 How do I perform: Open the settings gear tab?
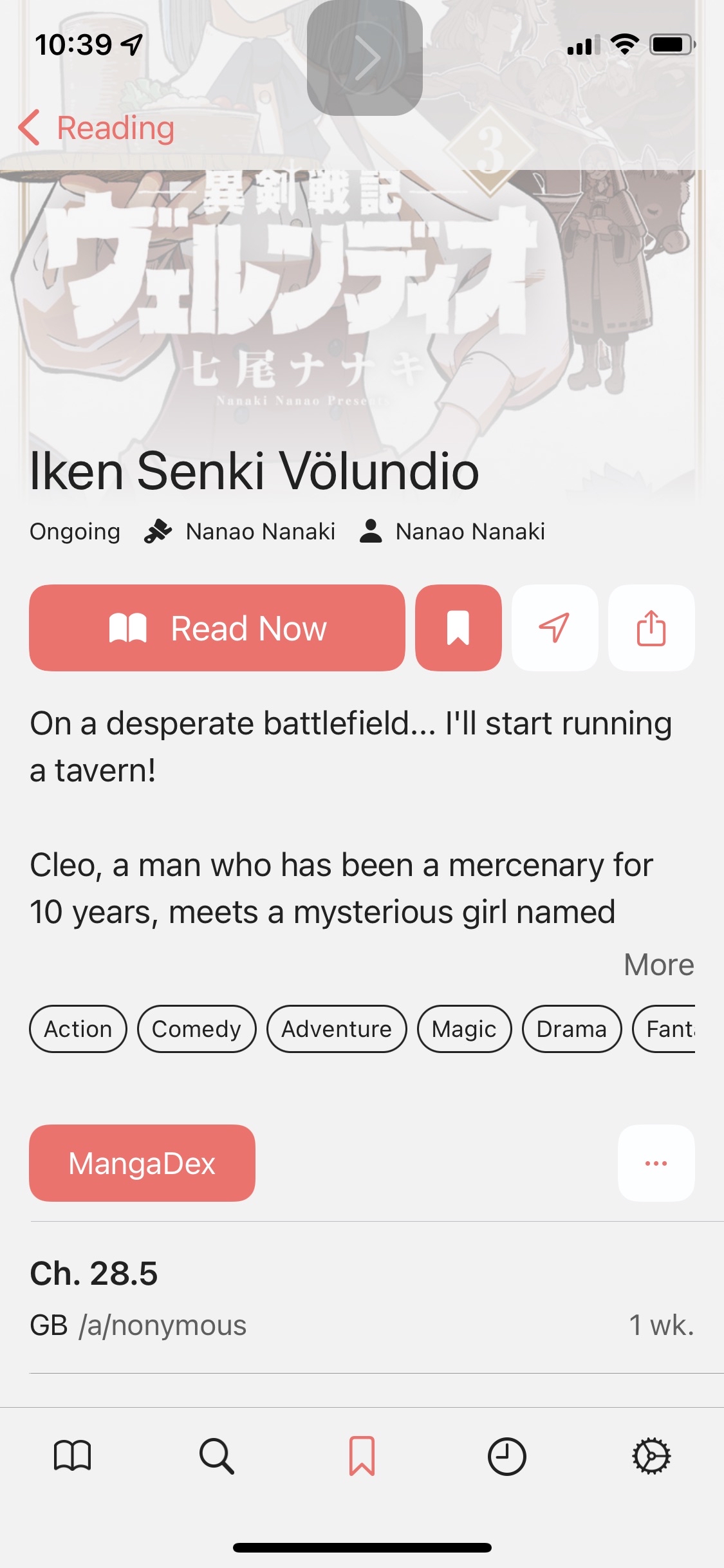pyautogui.click(x=651, y=1456)
